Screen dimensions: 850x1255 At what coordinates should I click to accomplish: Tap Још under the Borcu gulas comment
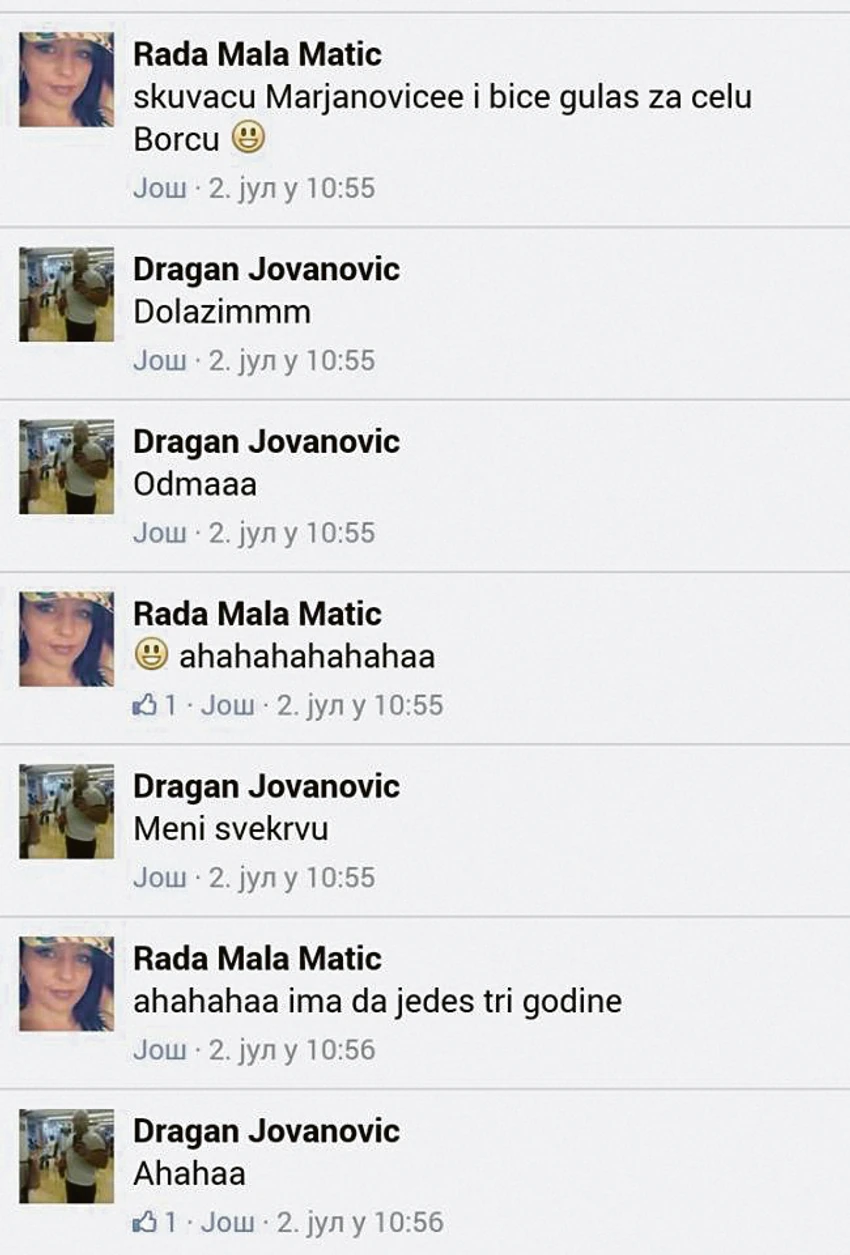click(160, 188)
